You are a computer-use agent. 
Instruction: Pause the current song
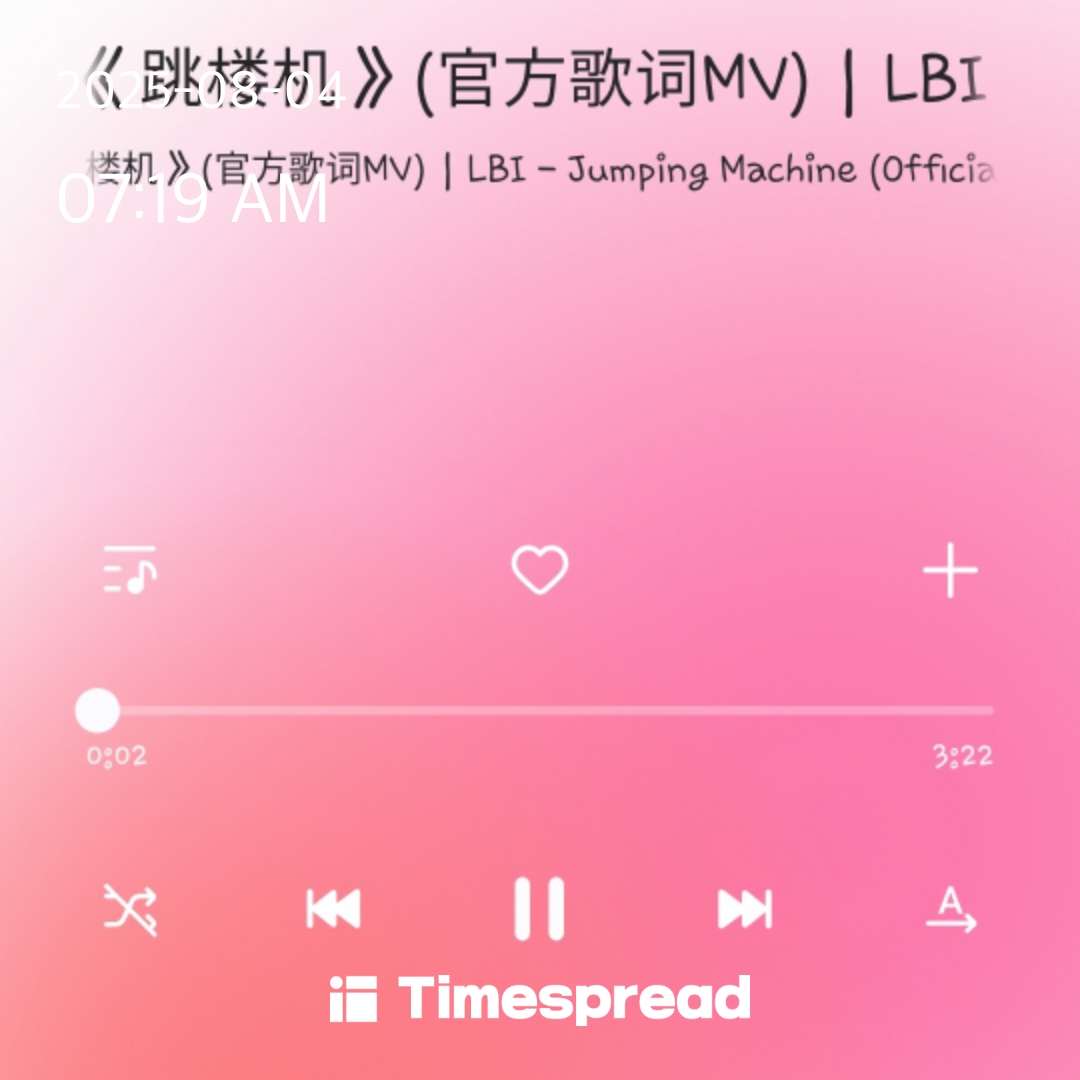click(540, 910)
